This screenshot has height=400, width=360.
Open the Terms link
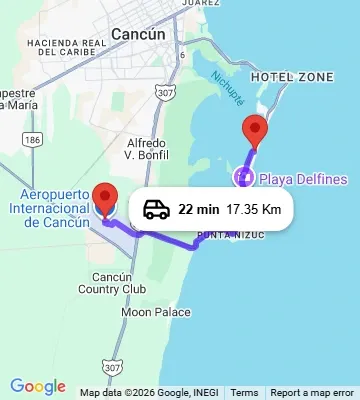tap(244, 393)
